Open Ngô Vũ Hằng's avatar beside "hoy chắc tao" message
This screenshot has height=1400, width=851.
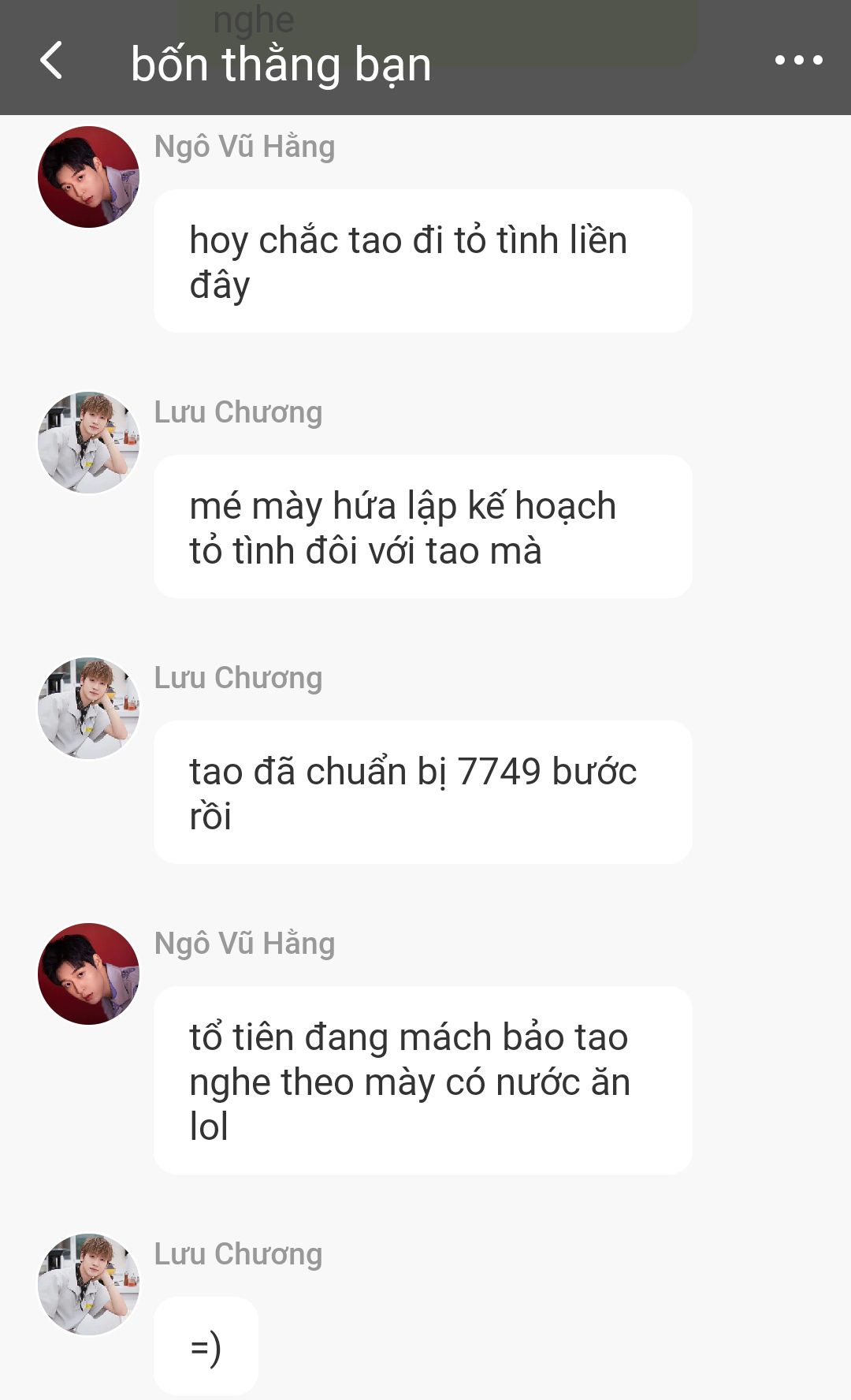88,177
